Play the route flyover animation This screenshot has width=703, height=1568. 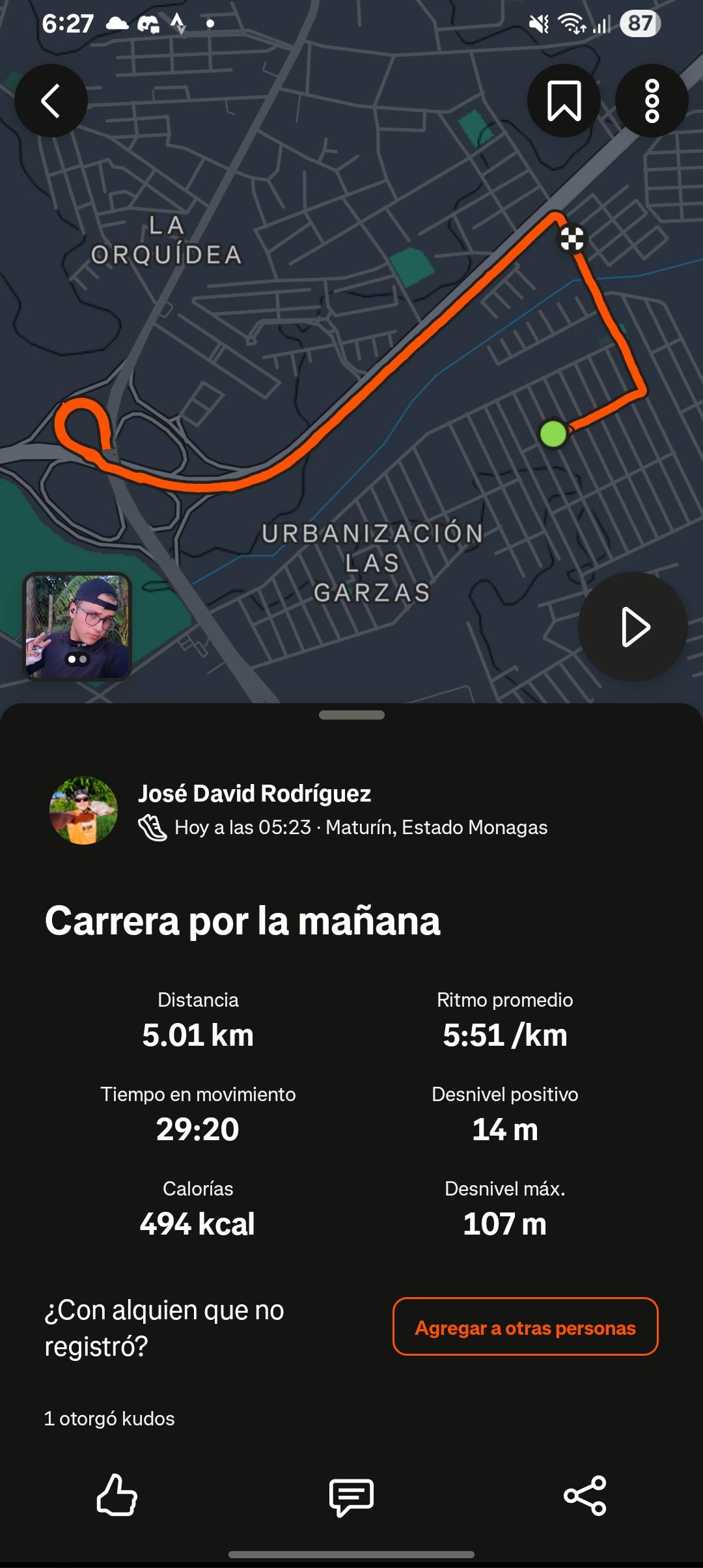coord(633,627)
